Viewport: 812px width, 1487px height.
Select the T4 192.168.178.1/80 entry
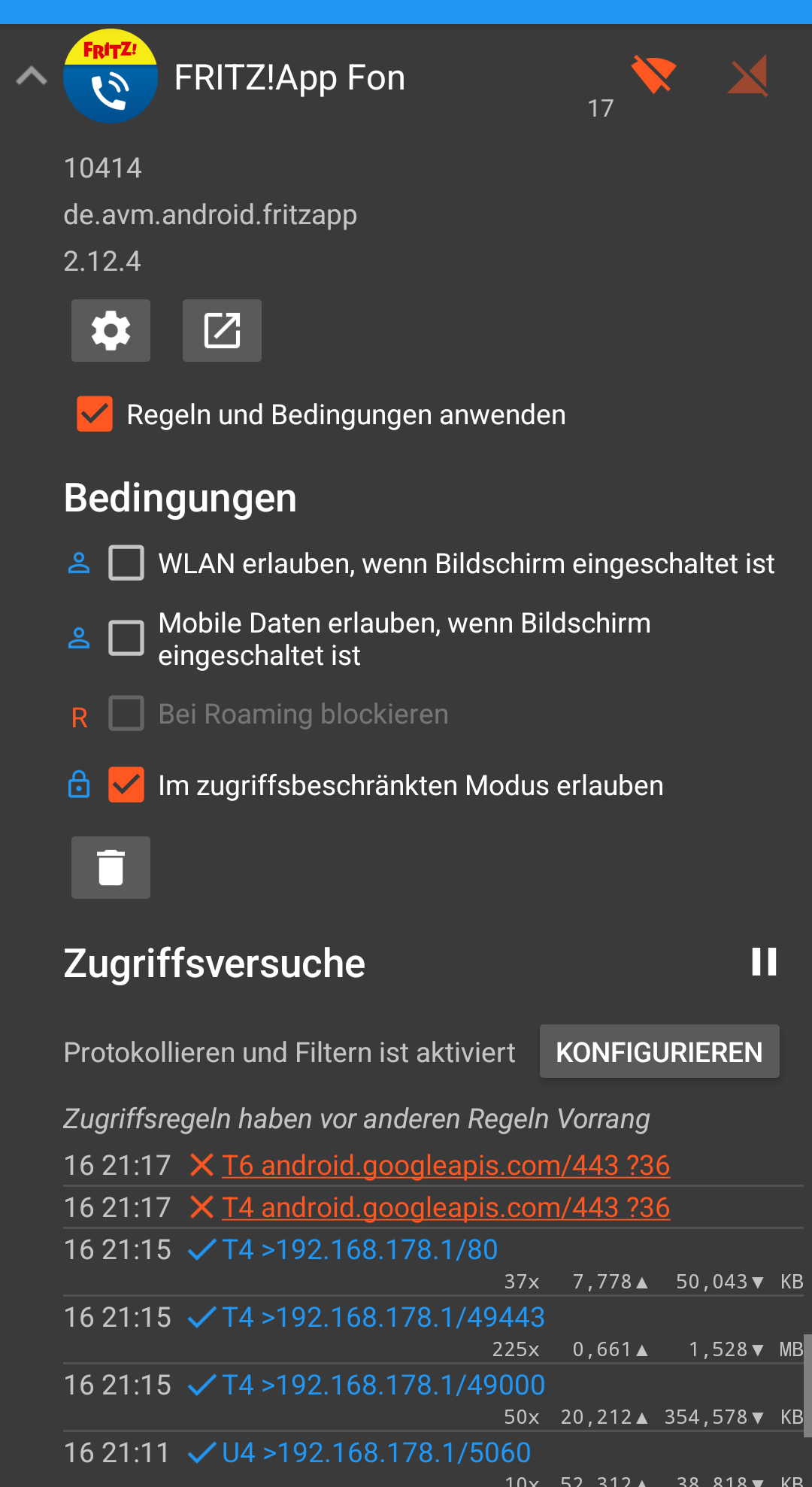click(x=433, y=1262)
